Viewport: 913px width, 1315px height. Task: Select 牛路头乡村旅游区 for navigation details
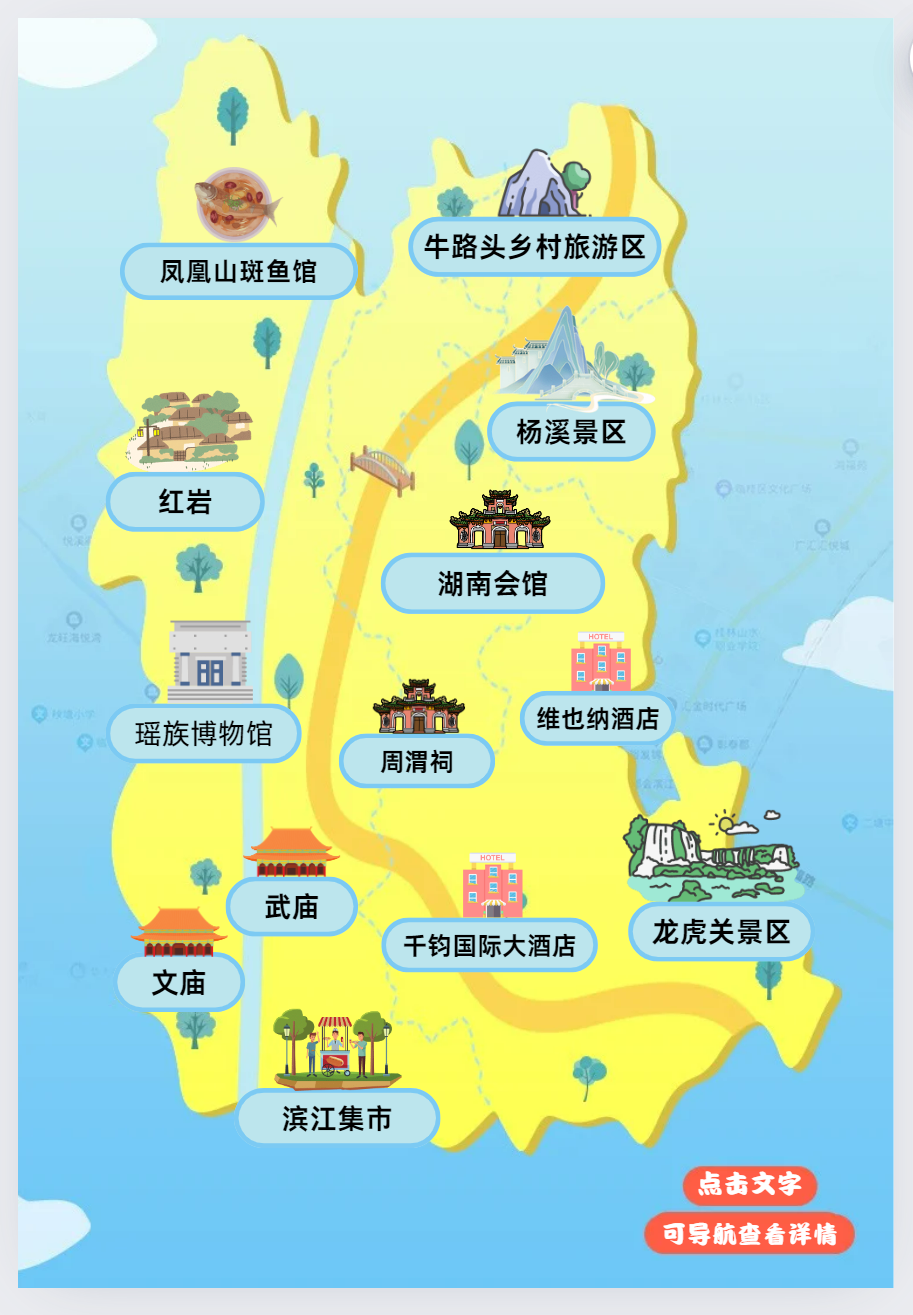[534, 246]
